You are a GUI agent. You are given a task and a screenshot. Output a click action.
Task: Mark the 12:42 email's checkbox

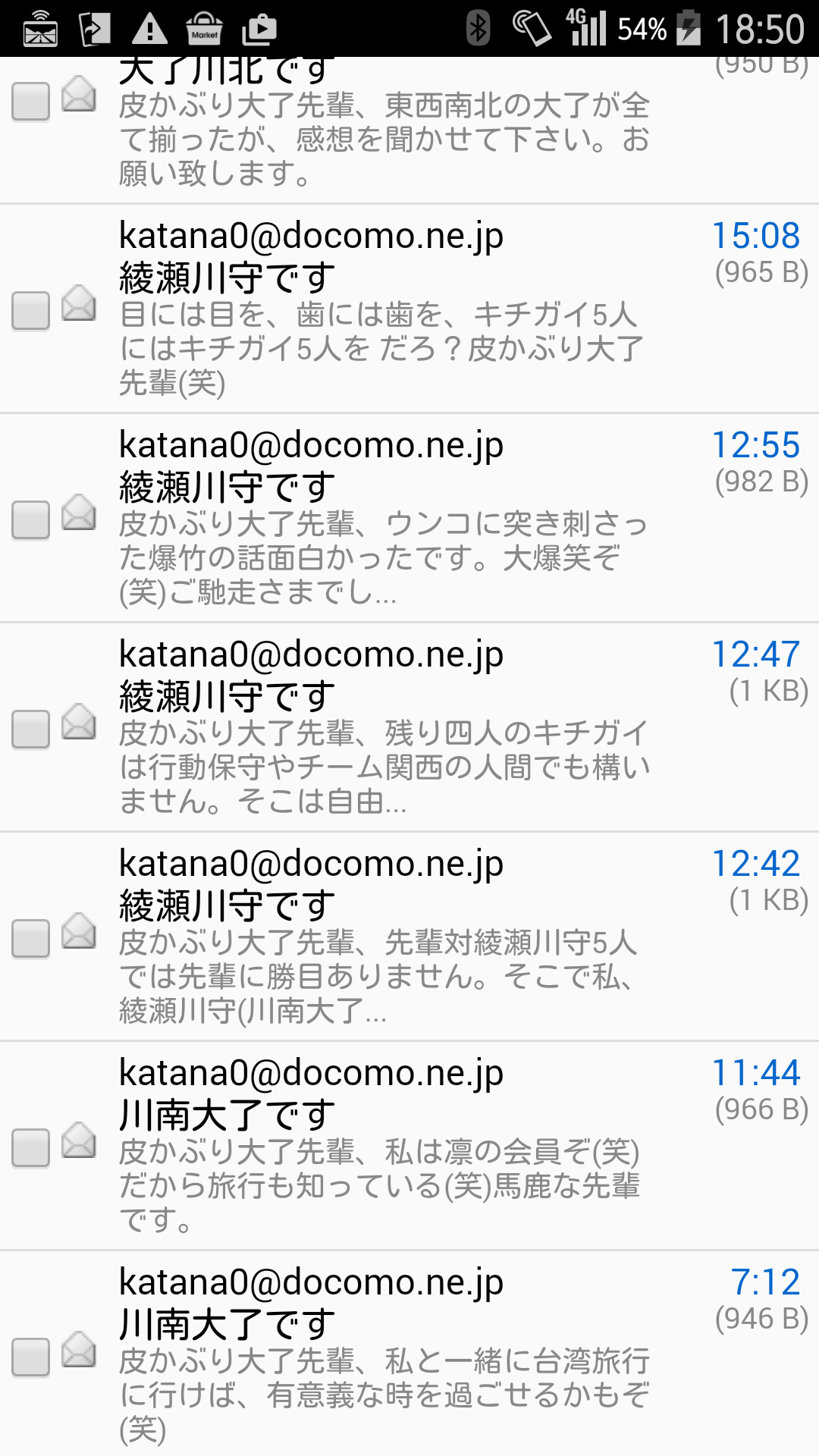pos(31,939)
